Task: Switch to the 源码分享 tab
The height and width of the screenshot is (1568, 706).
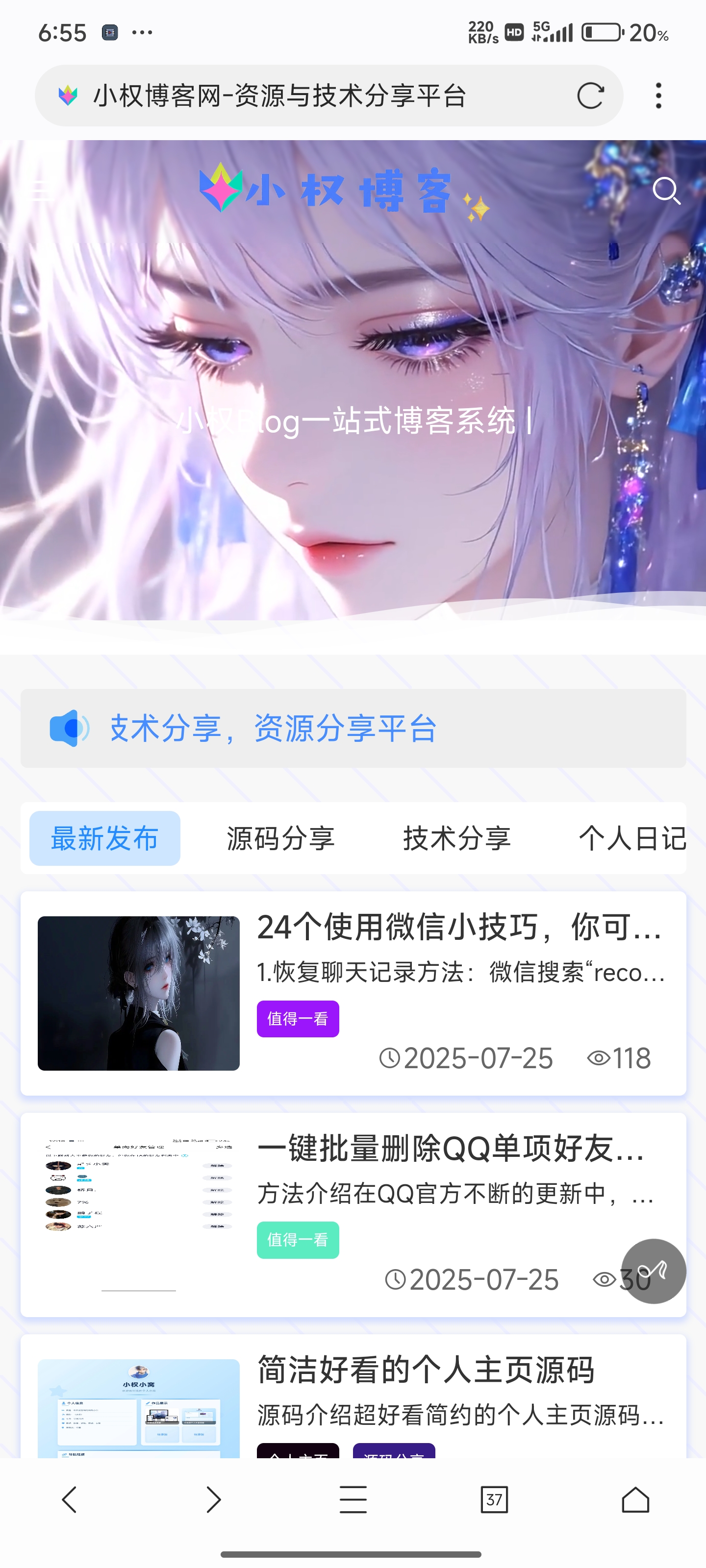Action: click(280, 838)
